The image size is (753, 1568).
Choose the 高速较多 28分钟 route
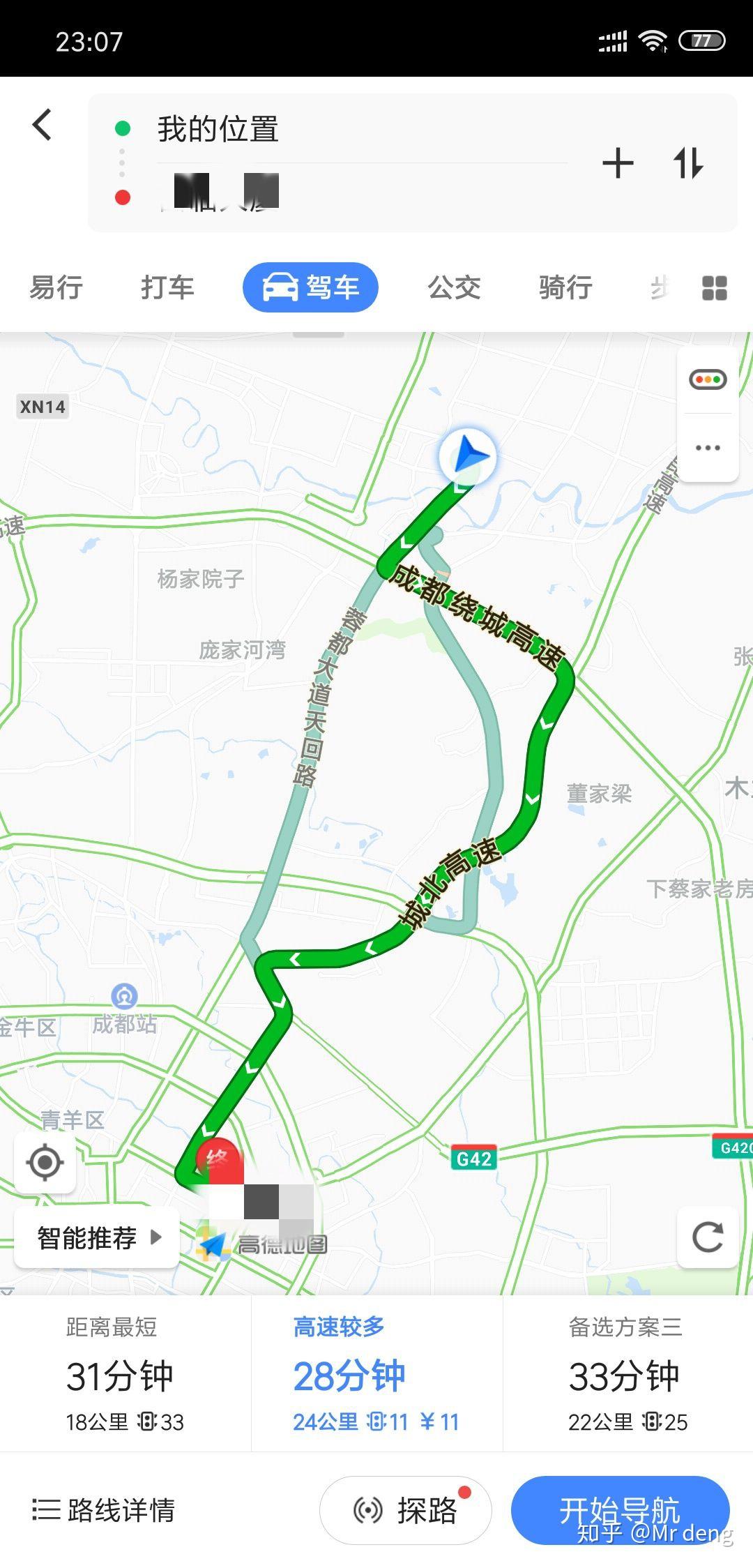(x=376, y=1374)
